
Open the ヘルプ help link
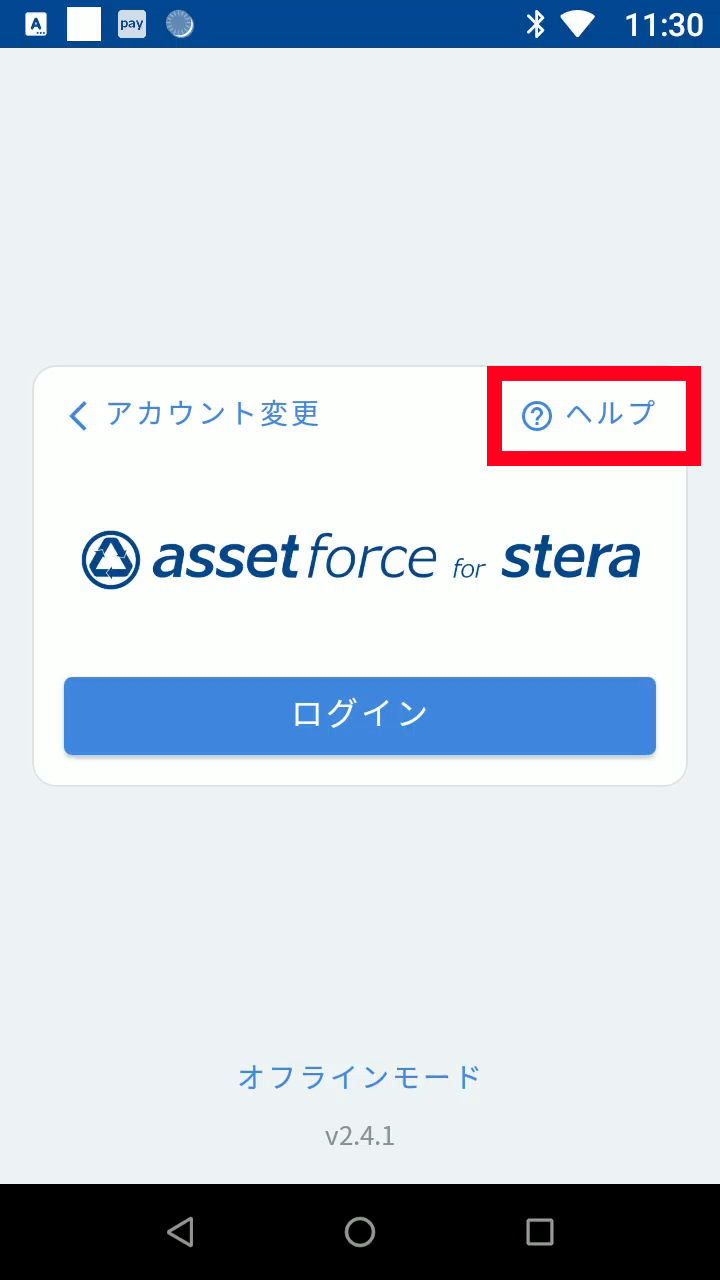590,414
